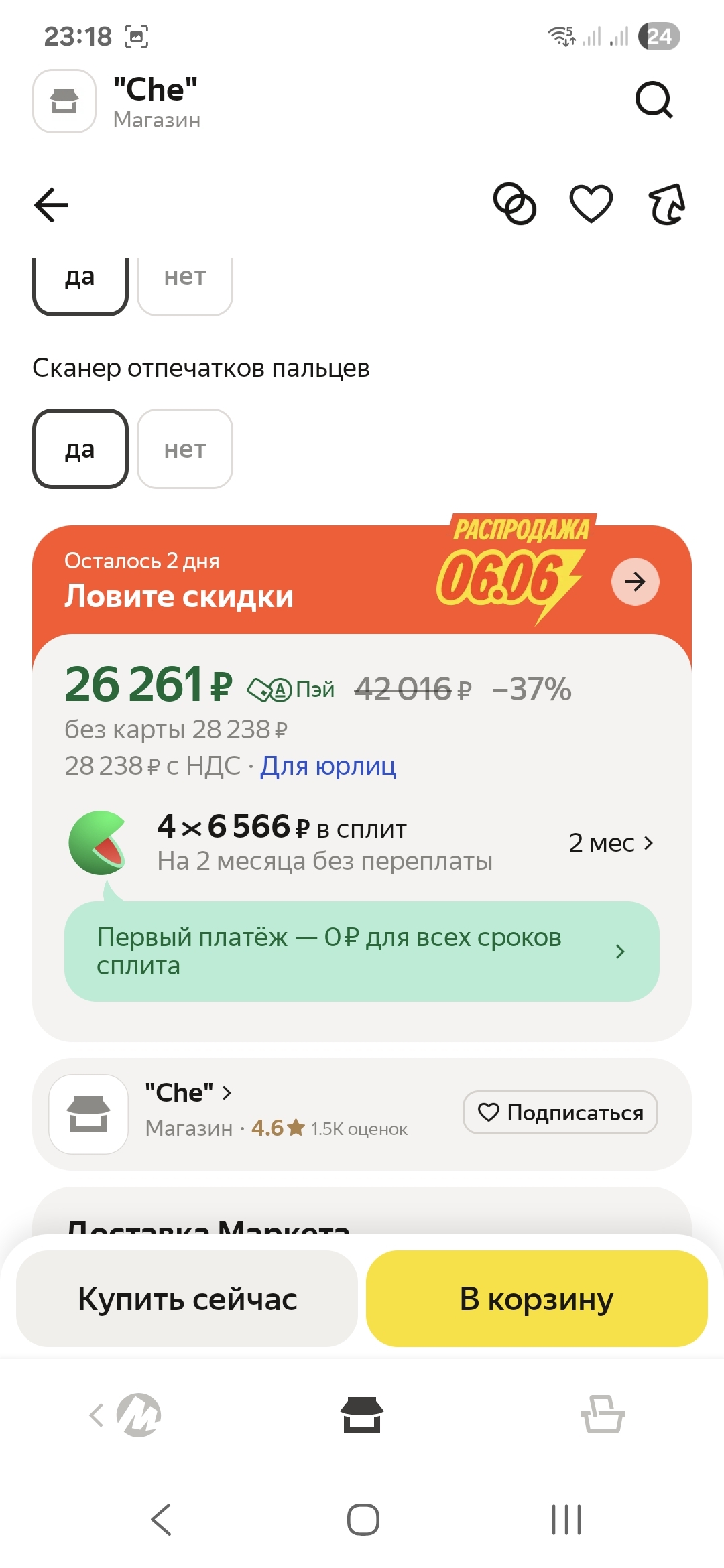Screen dimensions: 724x1568
Task: Add product to favorites with the heart
Action: pos(591,204)
